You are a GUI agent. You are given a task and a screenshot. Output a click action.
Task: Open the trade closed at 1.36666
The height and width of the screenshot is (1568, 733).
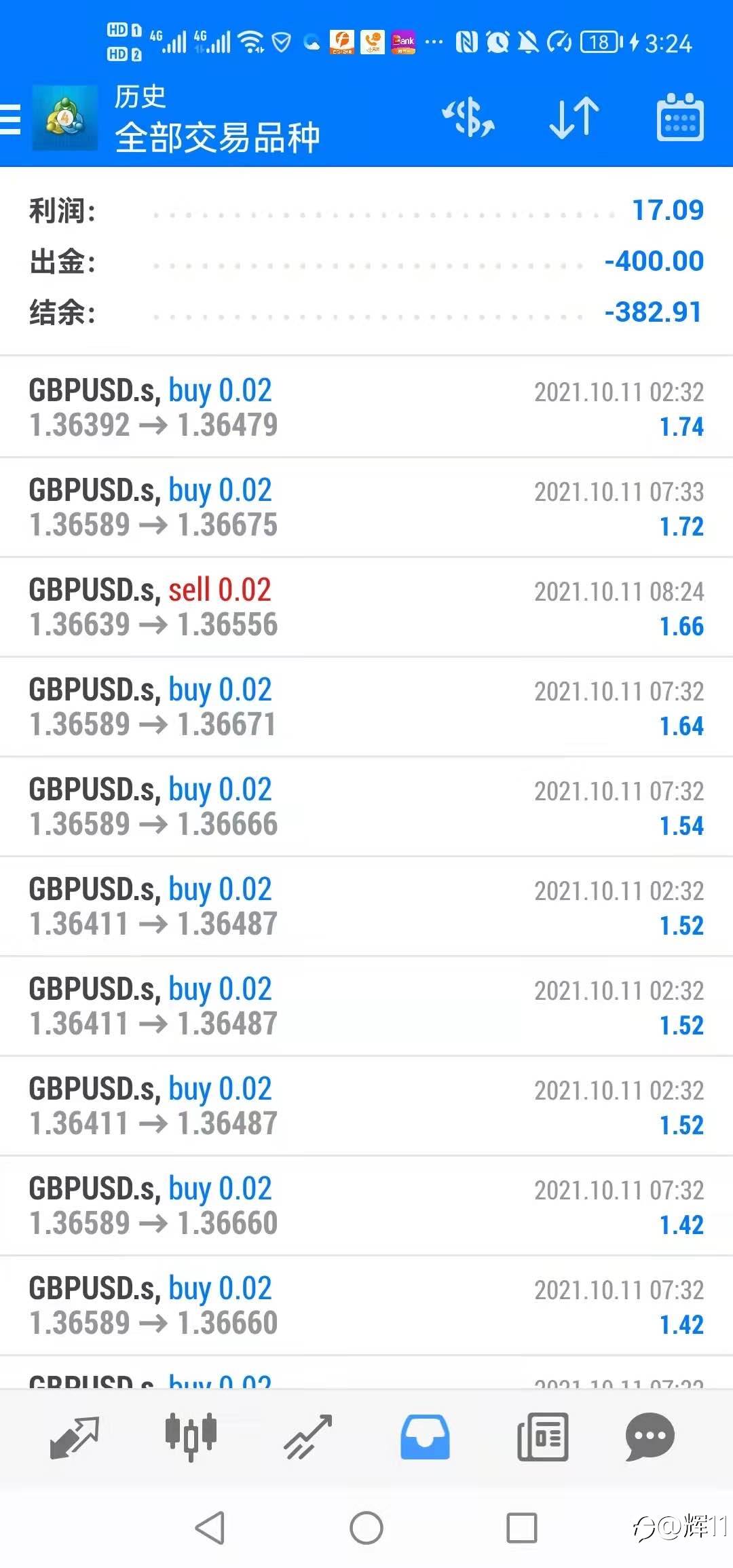366,806
